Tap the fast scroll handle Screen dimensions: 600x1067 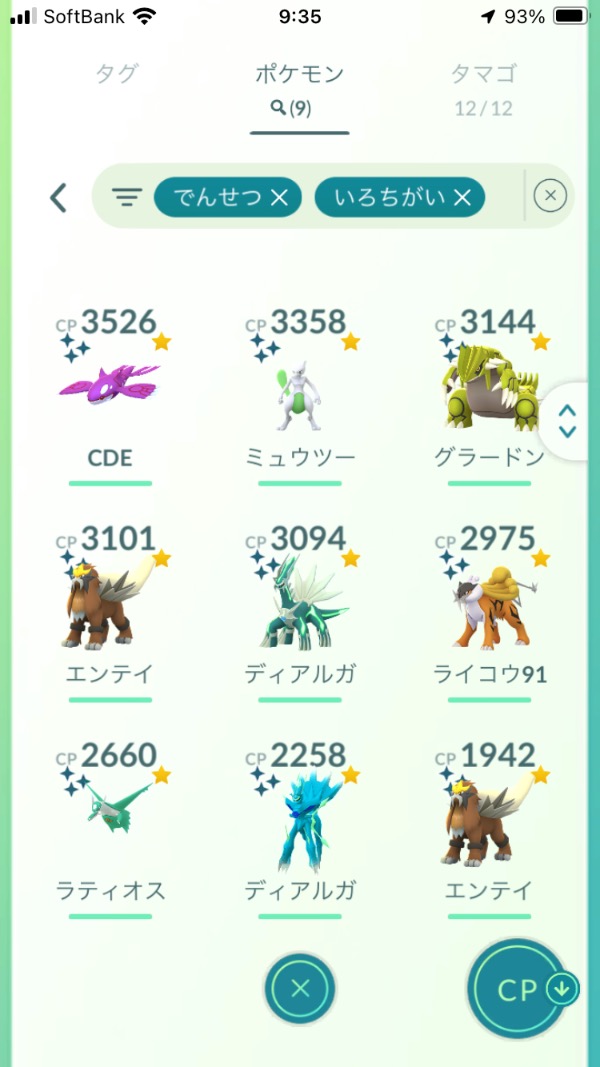click(x=567, y=421)
